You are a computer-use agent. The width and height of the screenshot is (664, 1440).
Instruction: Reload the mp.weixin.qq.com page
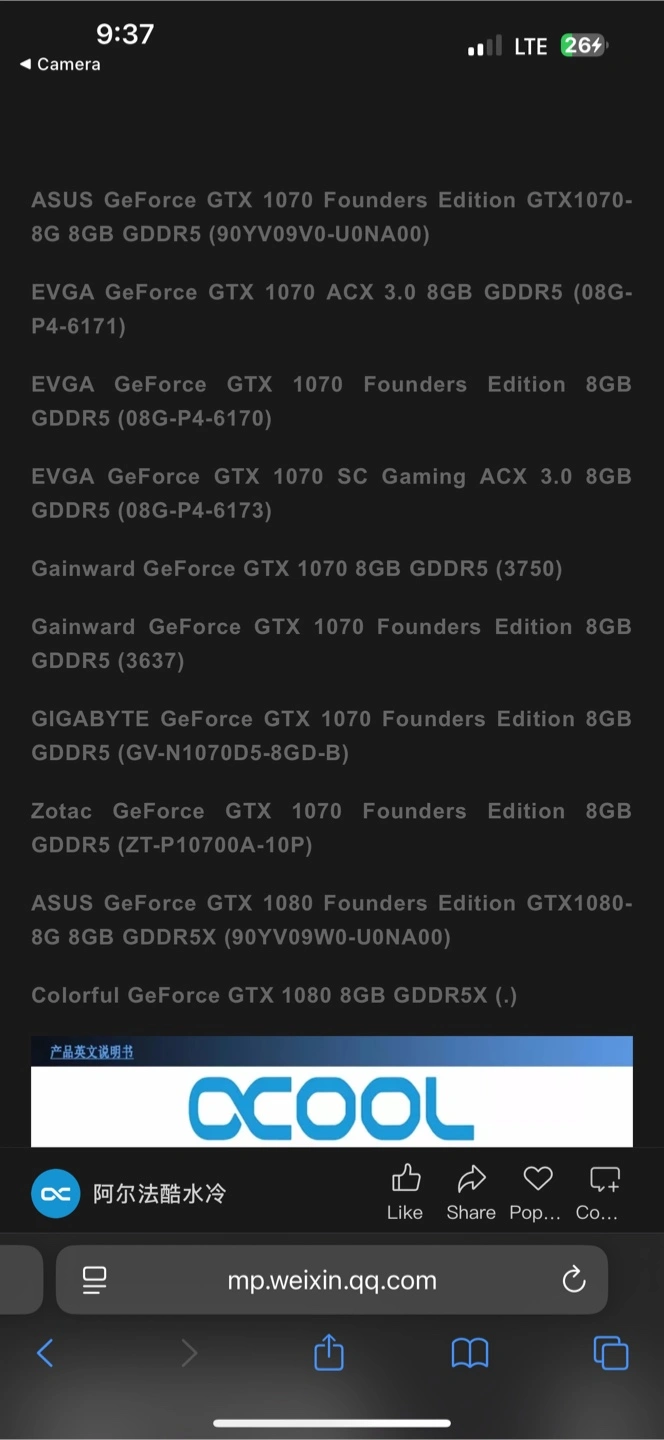(x=574, y=1279)
